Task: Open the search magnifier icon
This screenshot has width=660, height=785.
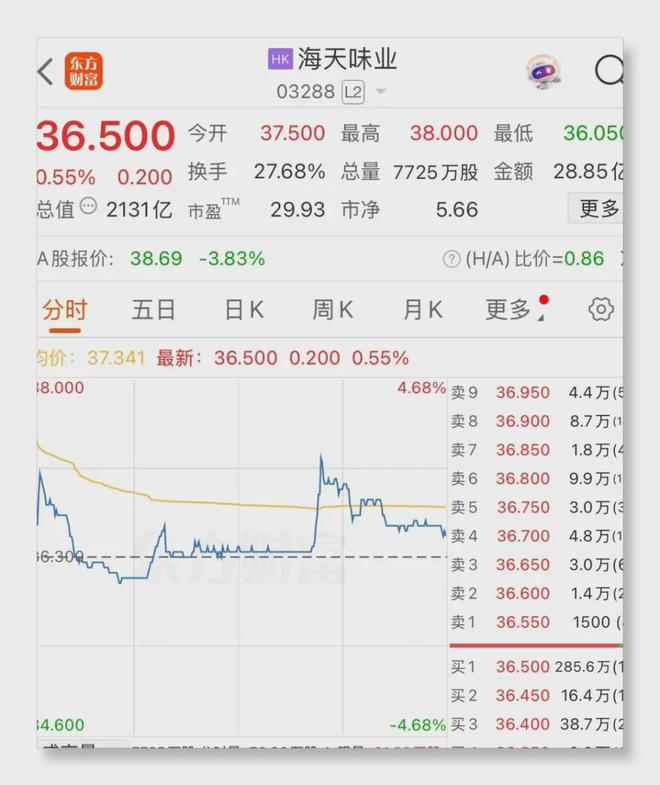Action: point(609,70)
